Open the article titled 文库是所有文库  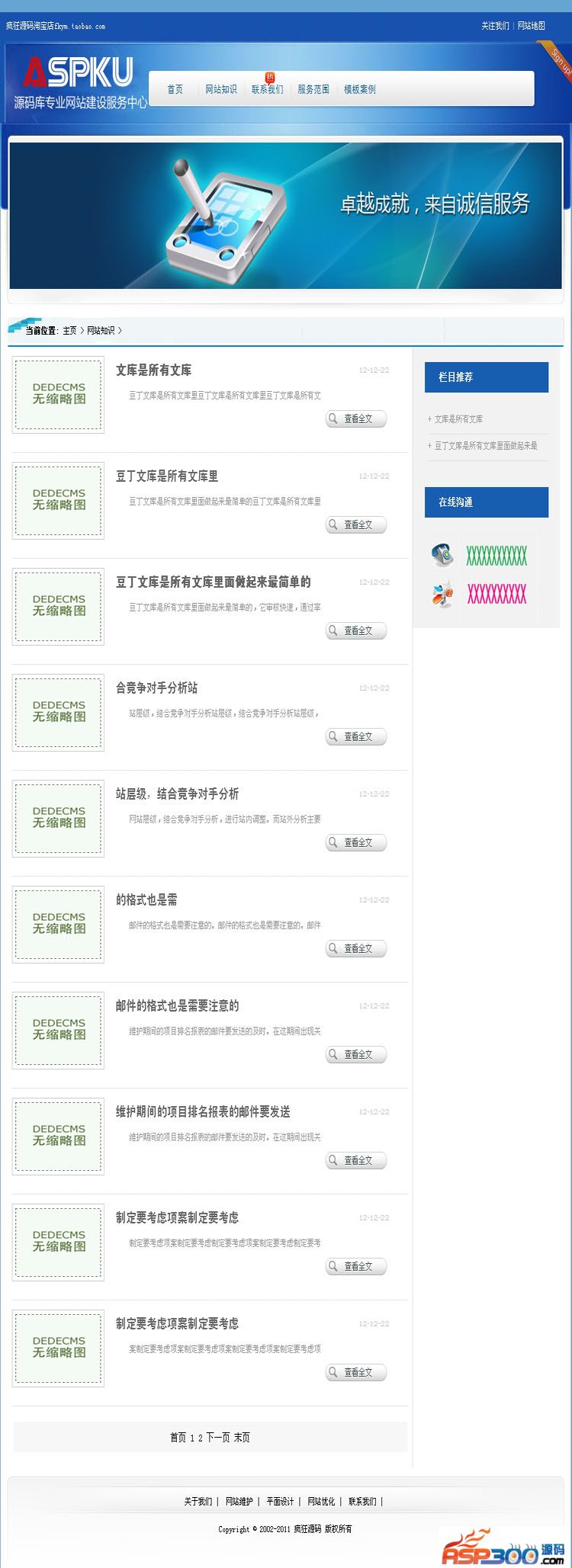click(153, 370)
